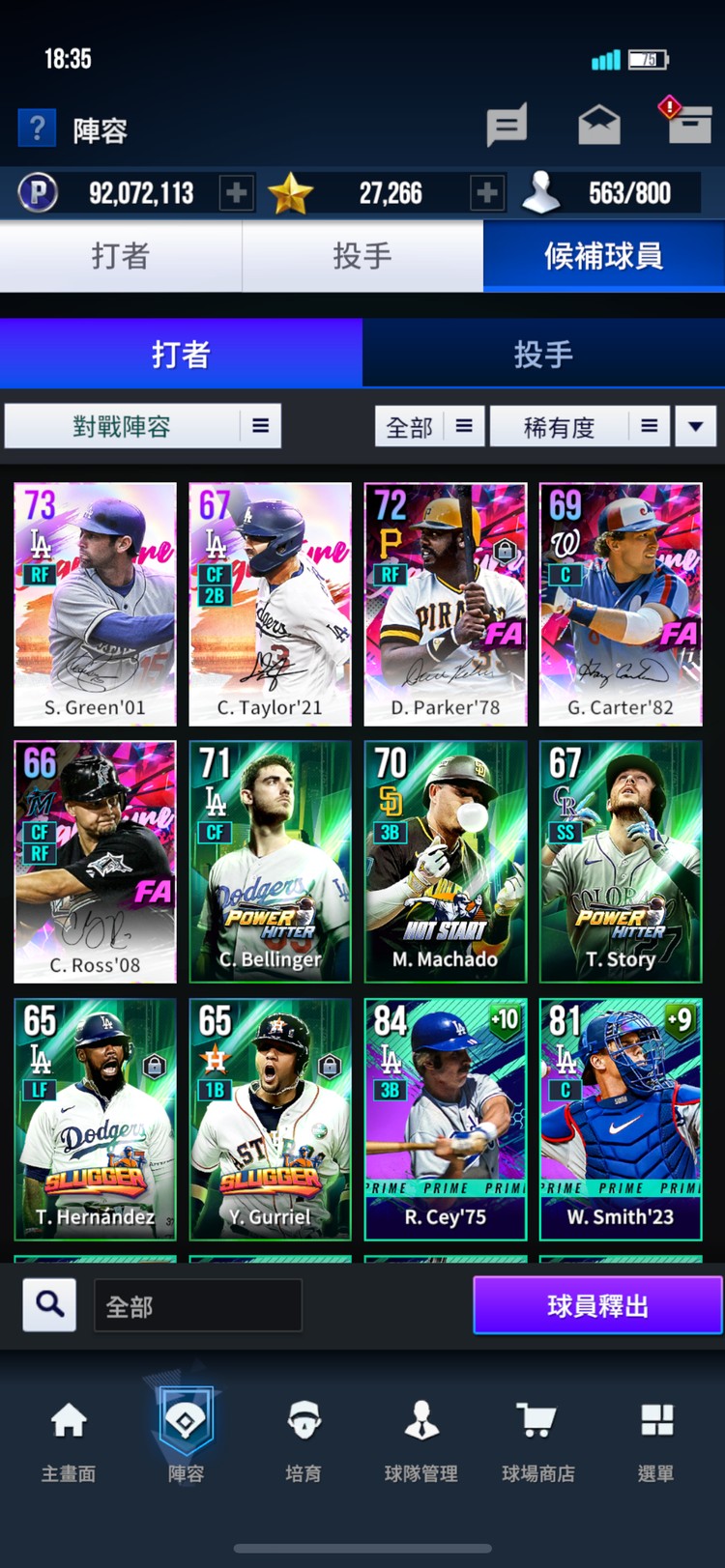Open M. Machado player card
This screenshot has height=1568, width=725.
(445, 861)
